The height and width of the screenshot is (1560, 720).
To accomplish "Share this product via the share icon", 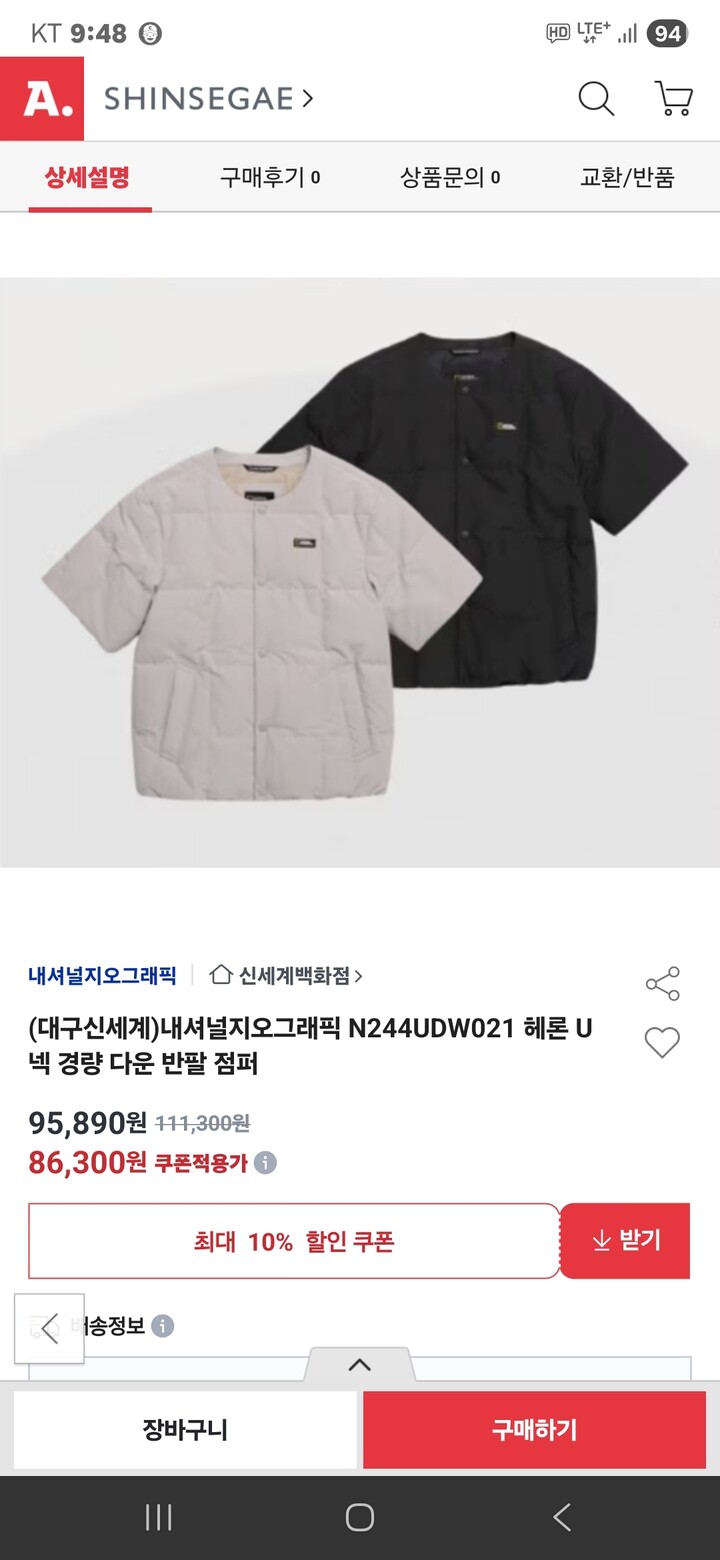I will [x=662, y=985].
